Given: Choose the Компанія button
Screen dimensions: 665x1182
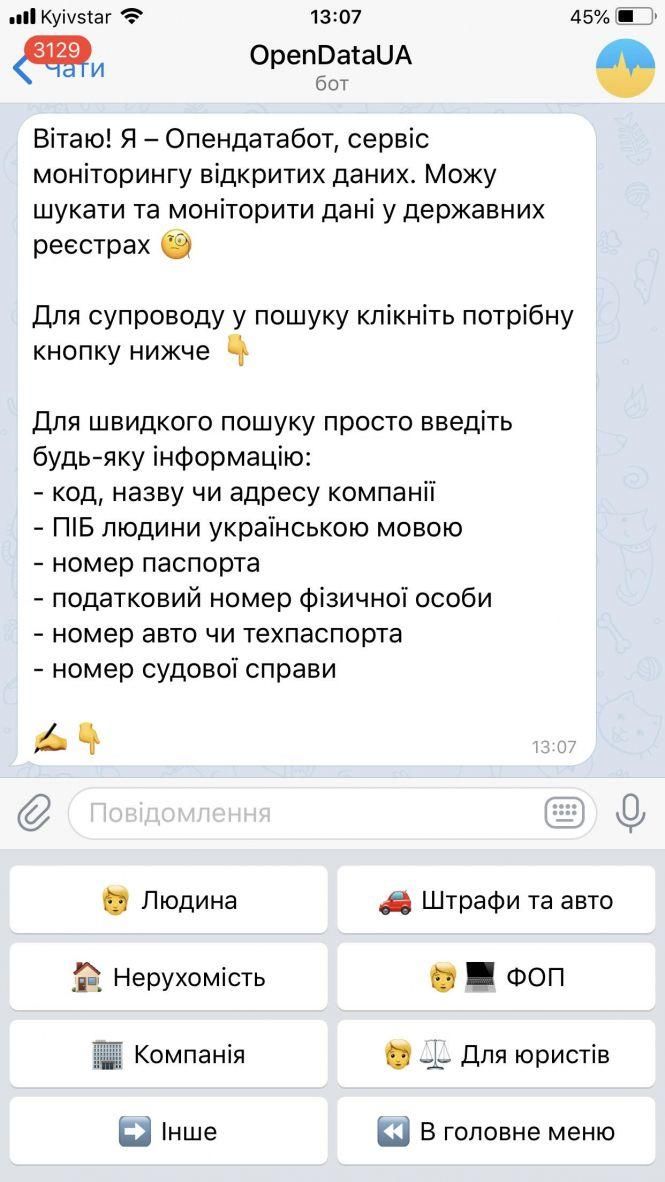Looking at the screenshot, I should (x=168, y=1054).
